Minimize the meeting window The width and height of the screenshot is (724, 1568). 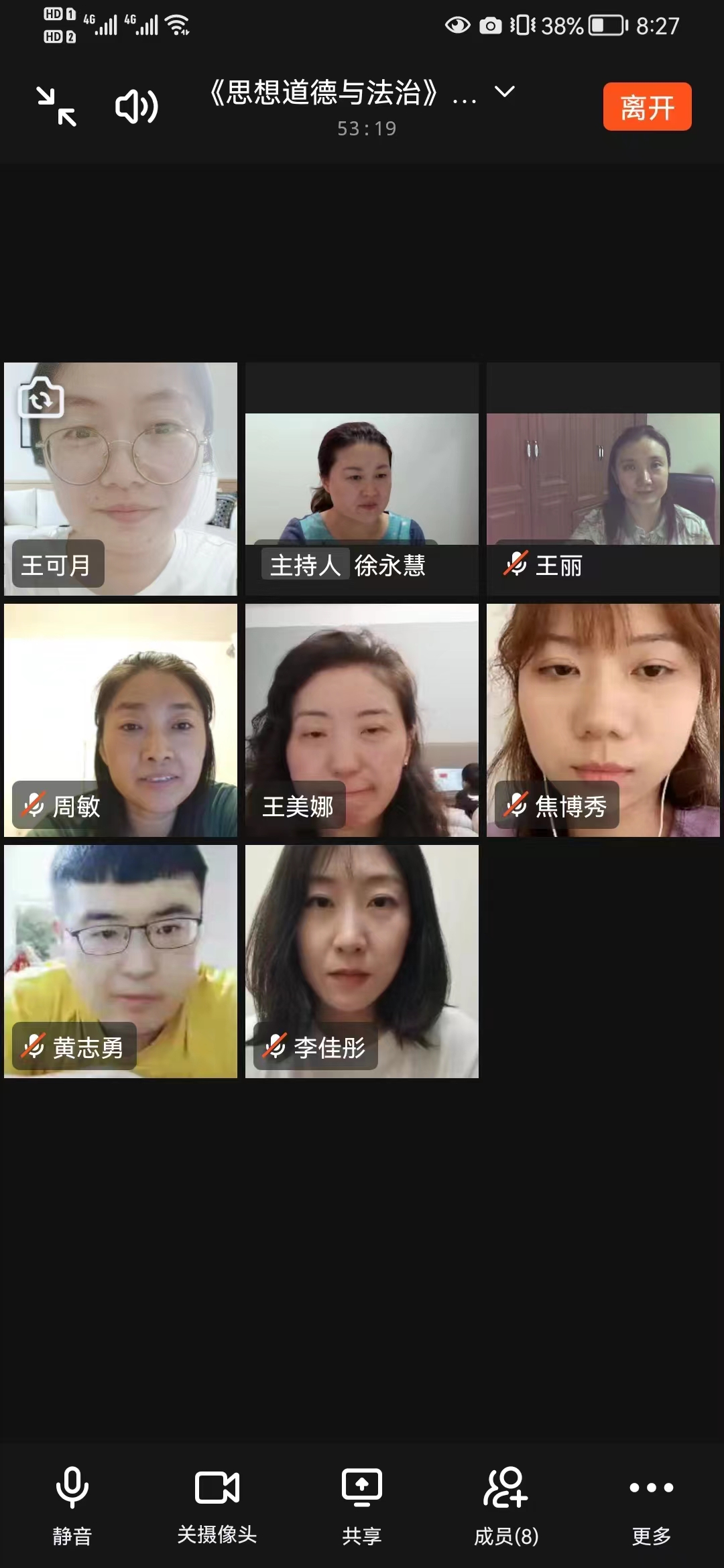coord(56,107)
